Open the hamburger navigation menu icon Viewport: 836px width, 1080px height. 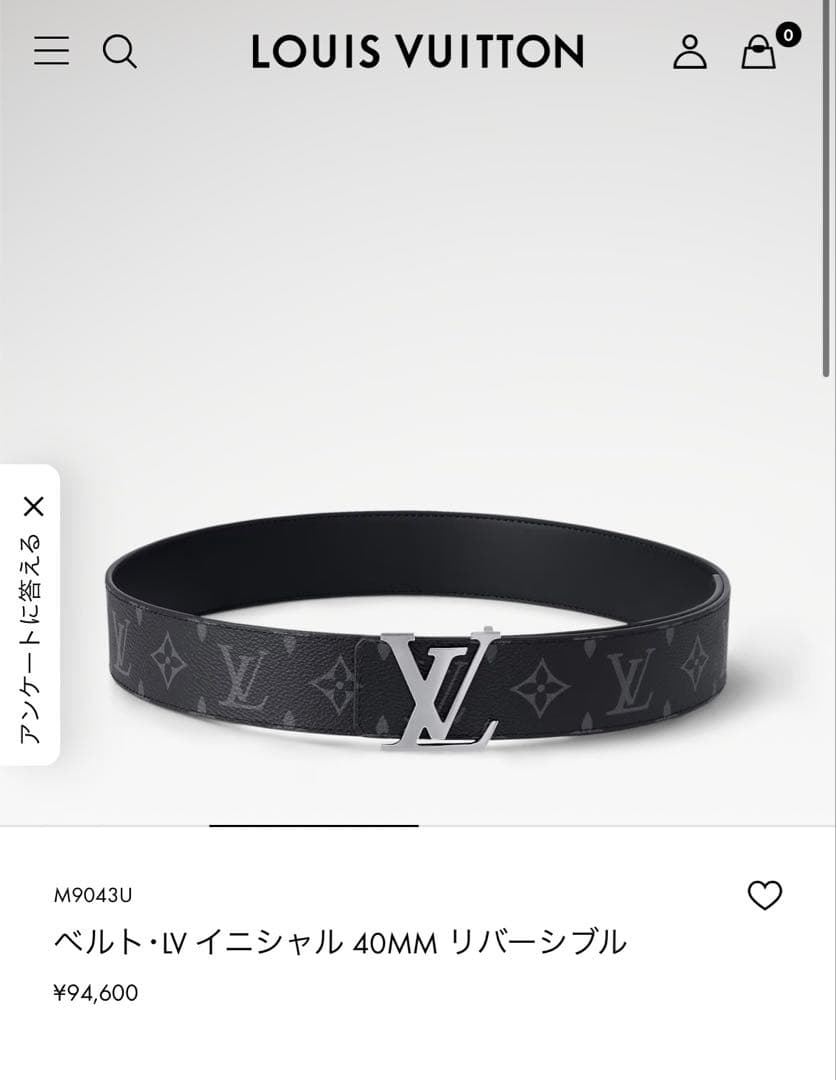(x=50, y=52)
